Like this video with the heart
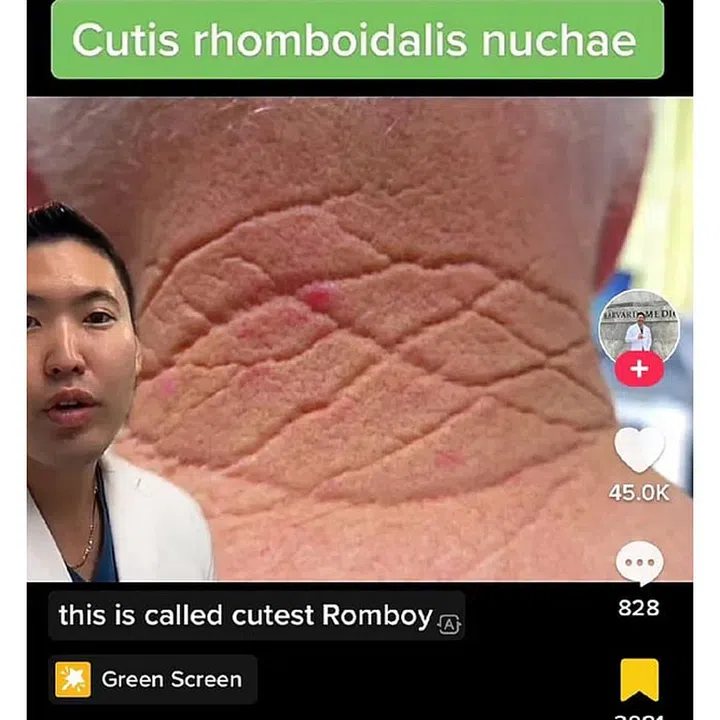Viewport: 720px width, 720px height. point(639,450)
